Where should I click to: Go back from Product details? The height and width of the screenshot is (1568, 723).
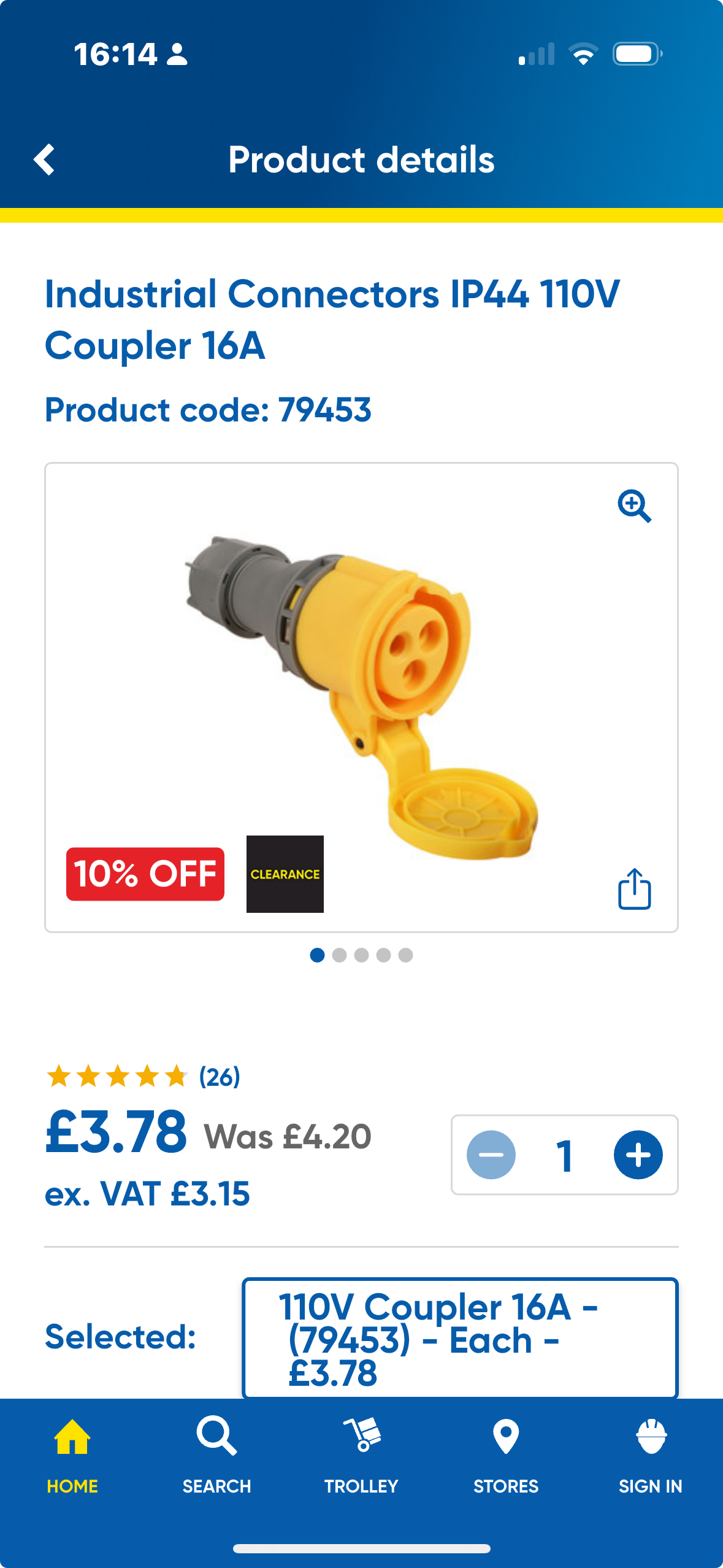pyautogui.click(x=44, y=160)
